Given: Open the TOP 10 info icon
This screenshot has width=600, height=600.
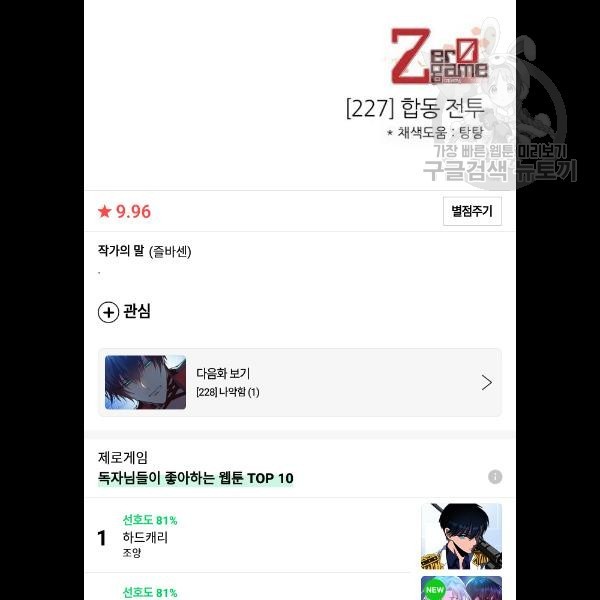Looking at the screenshot, I should [495, 477].
